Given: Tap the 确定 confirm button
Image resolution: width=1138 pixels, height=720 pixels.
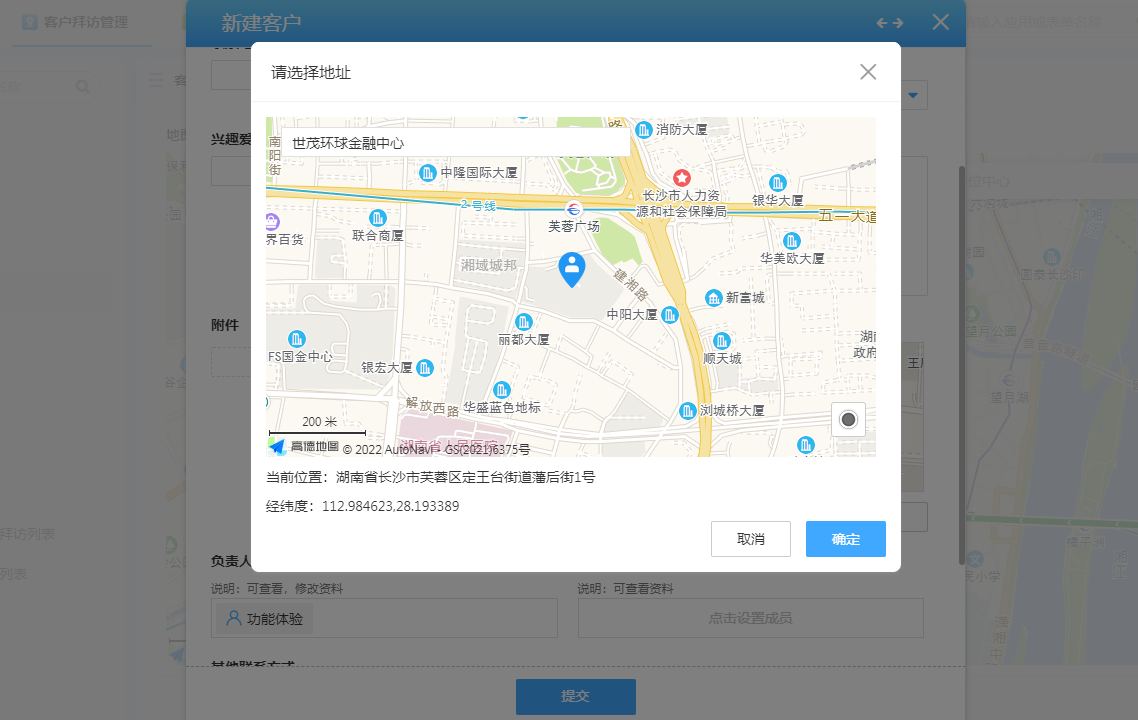Looking at the screenshot, I should pyautogui.click(x=845, y=539).
